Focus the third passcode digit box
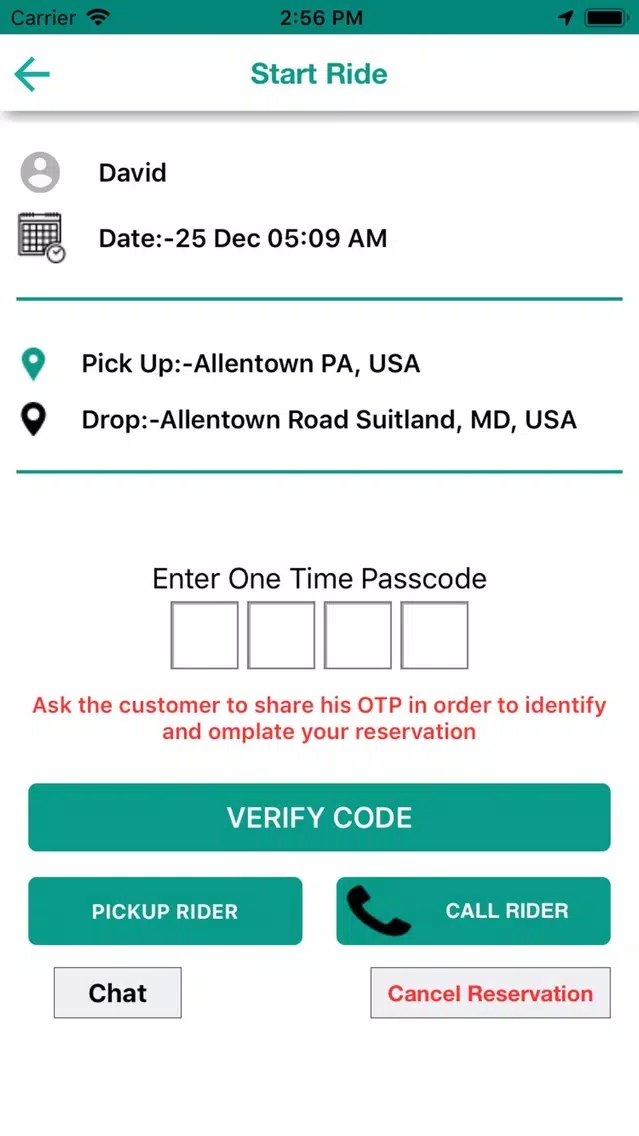639x1136 pixels. [x=358, y=635]
